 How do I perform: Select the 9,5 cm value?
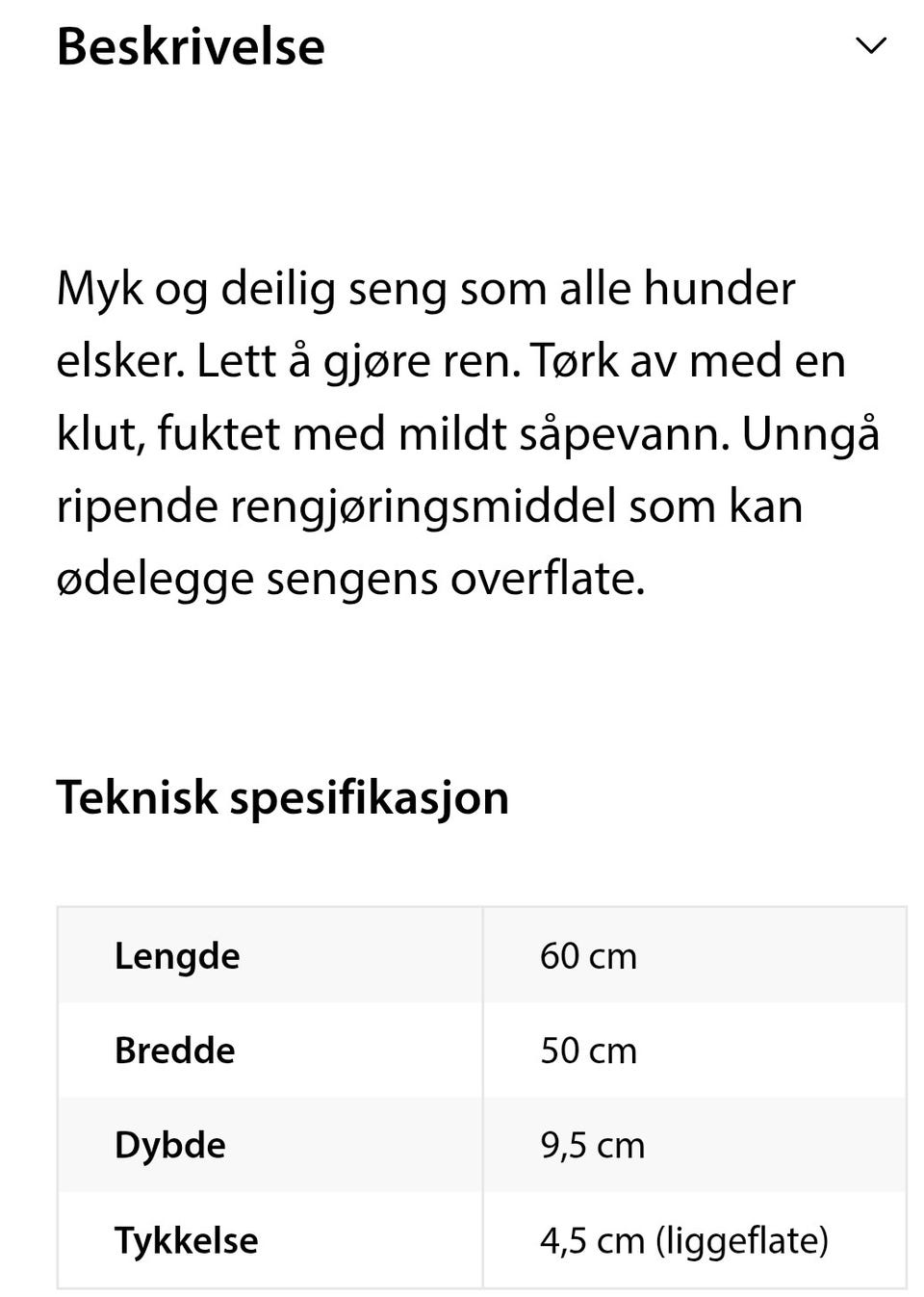[593, 1146]
